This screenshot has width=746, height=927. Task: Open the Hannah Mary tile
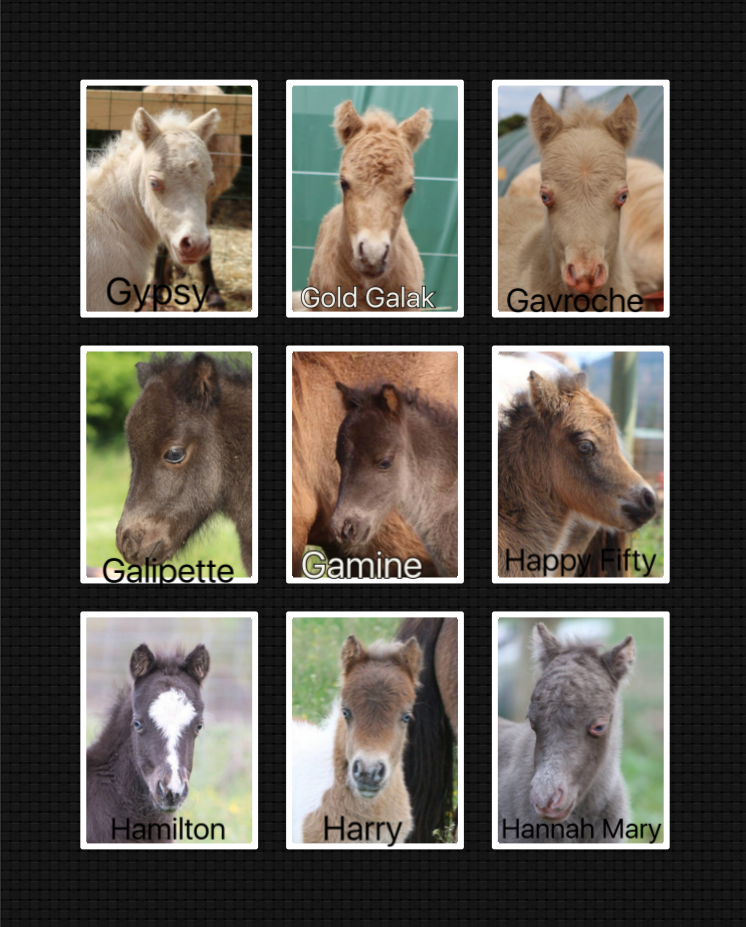click(581, 730)
